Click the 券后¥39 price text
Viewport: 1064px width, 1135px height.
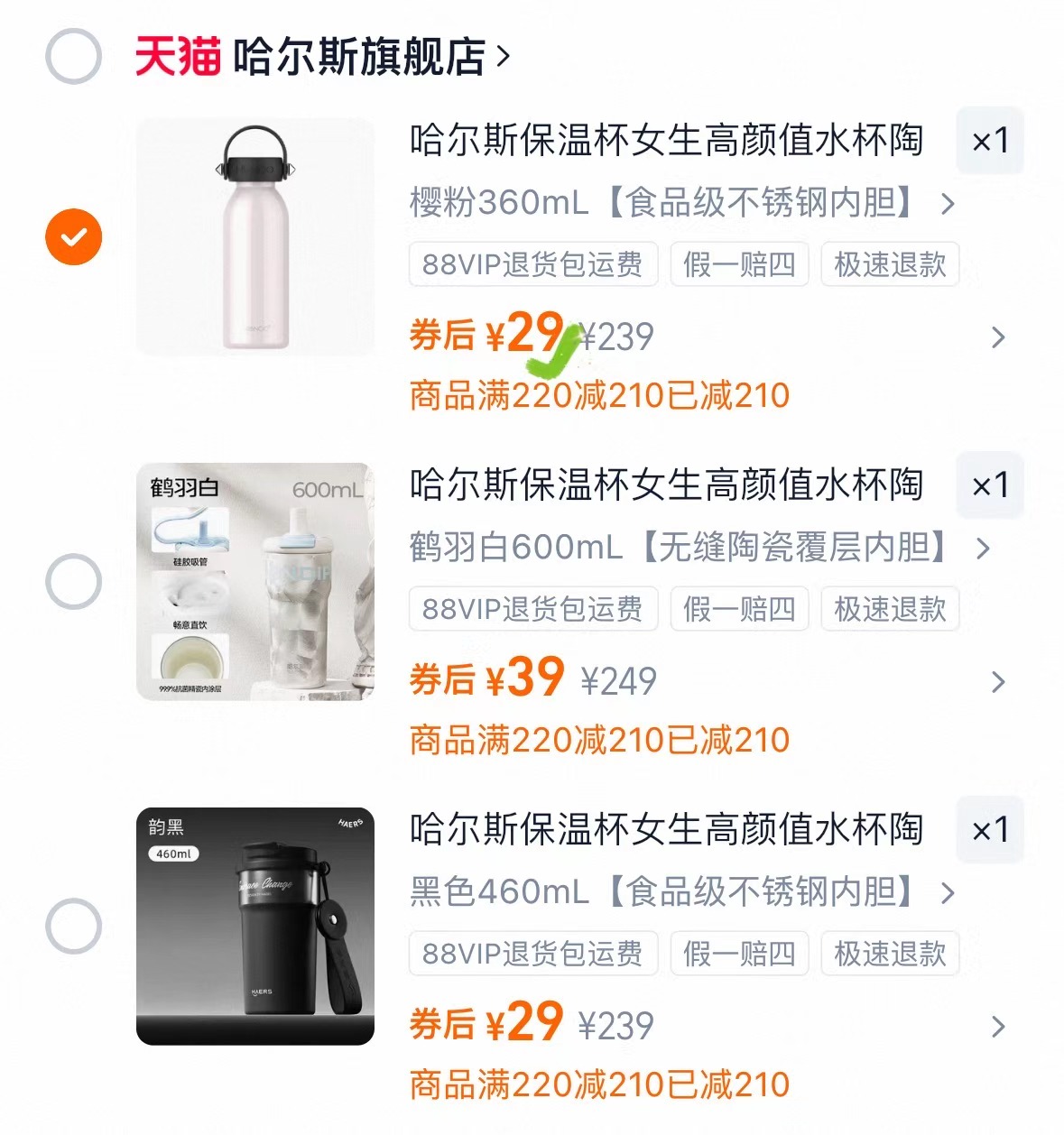[485, 679]
